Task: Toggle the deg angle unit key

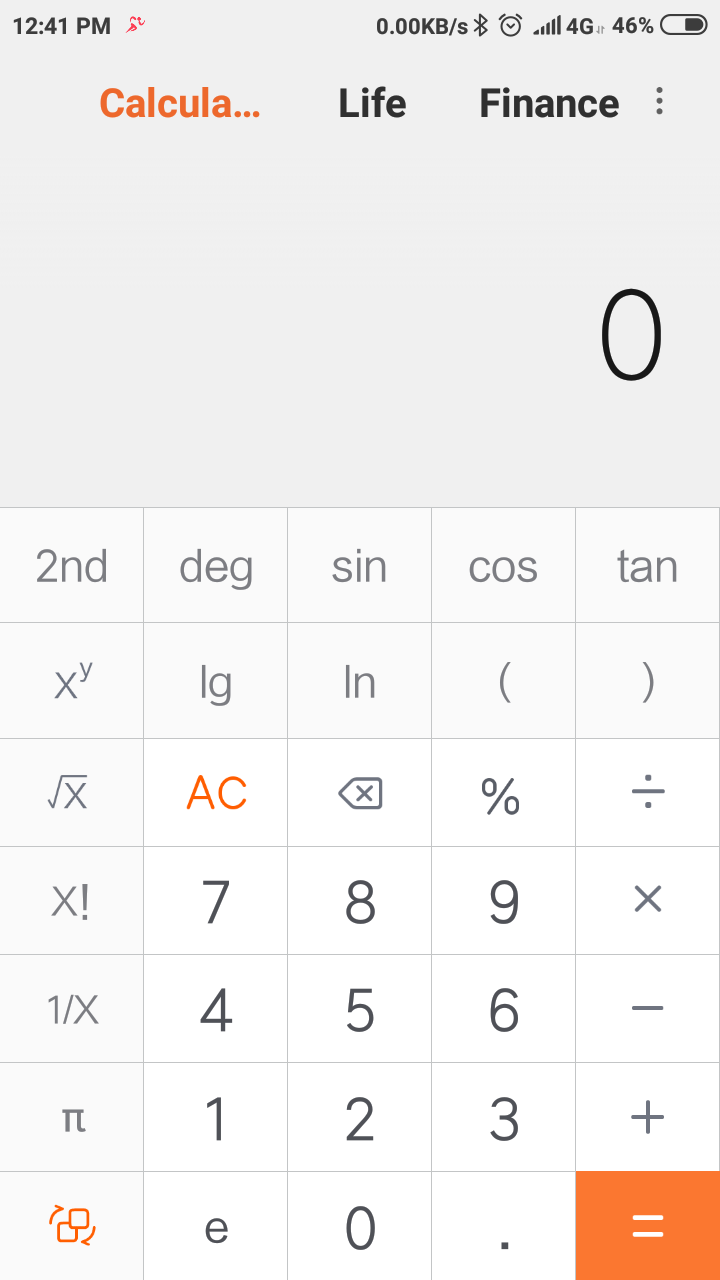Action: [x=216, y=566]
